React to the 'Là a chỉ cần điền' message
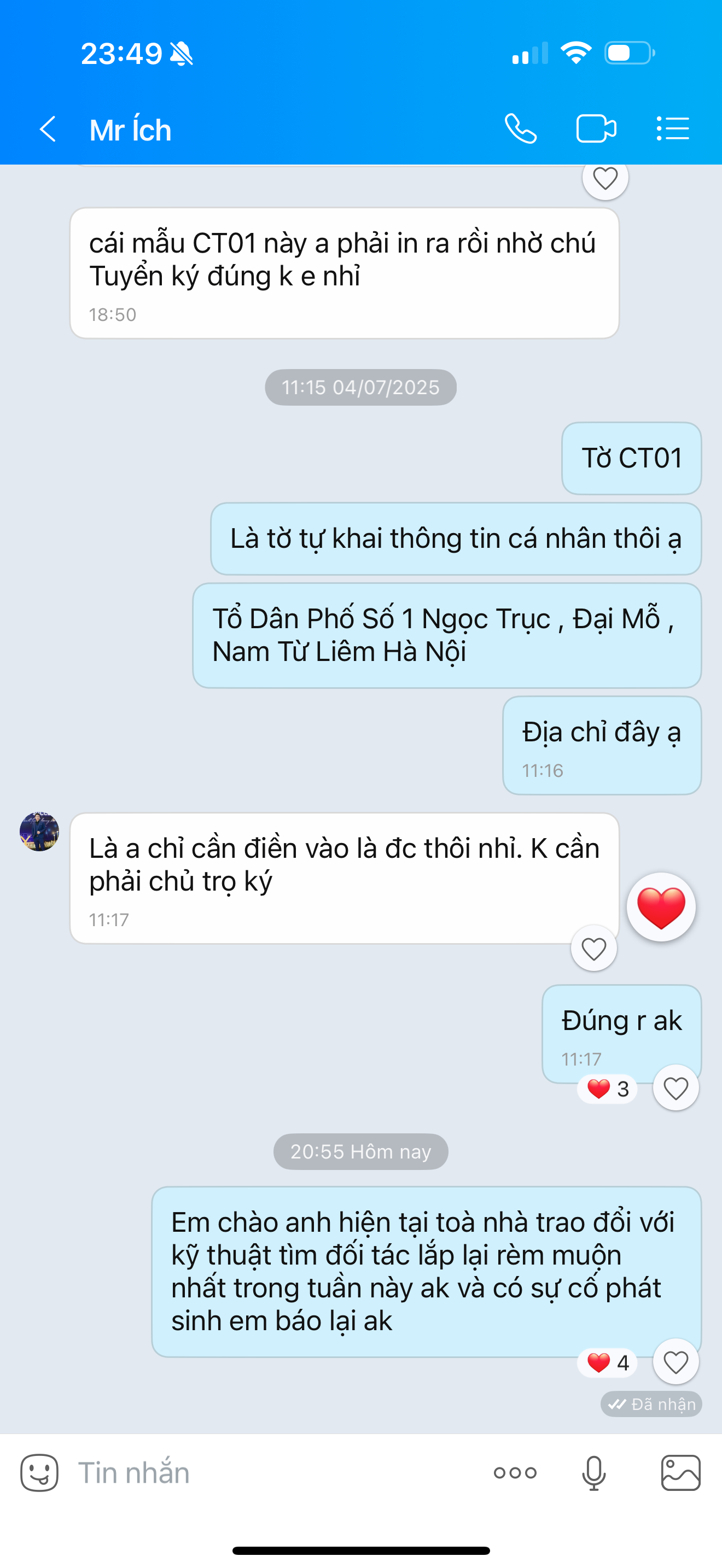This screenshot has height=1568, width=722. point(593,949)
